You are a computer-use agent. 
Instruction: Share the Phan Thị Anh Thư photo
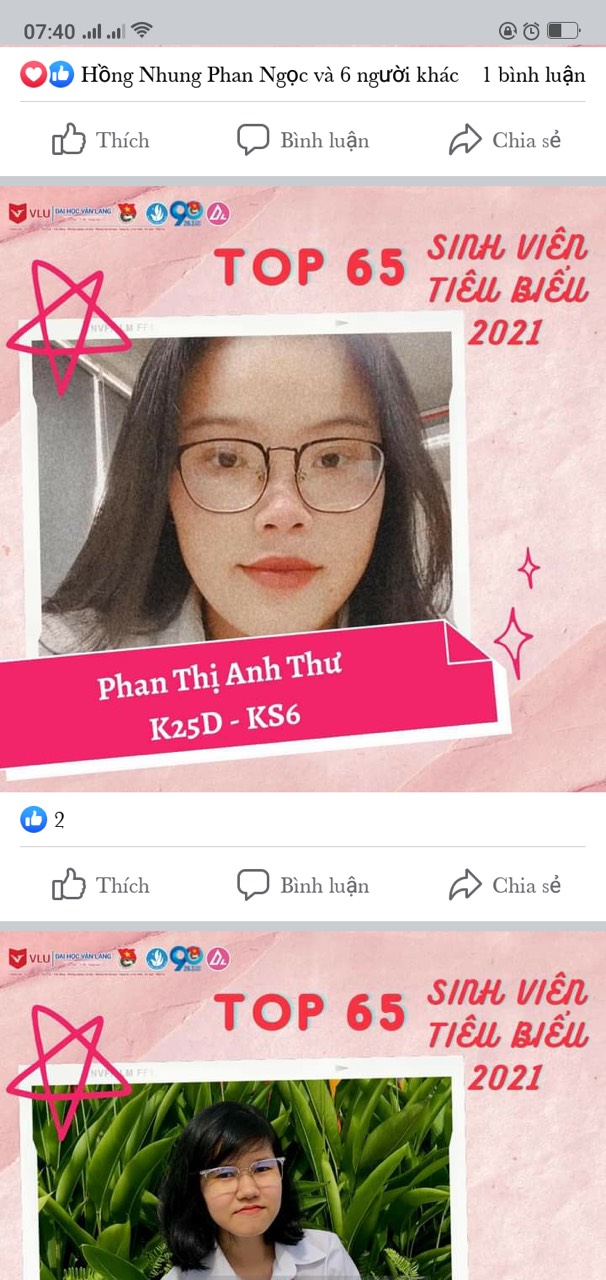click(504, 885)
